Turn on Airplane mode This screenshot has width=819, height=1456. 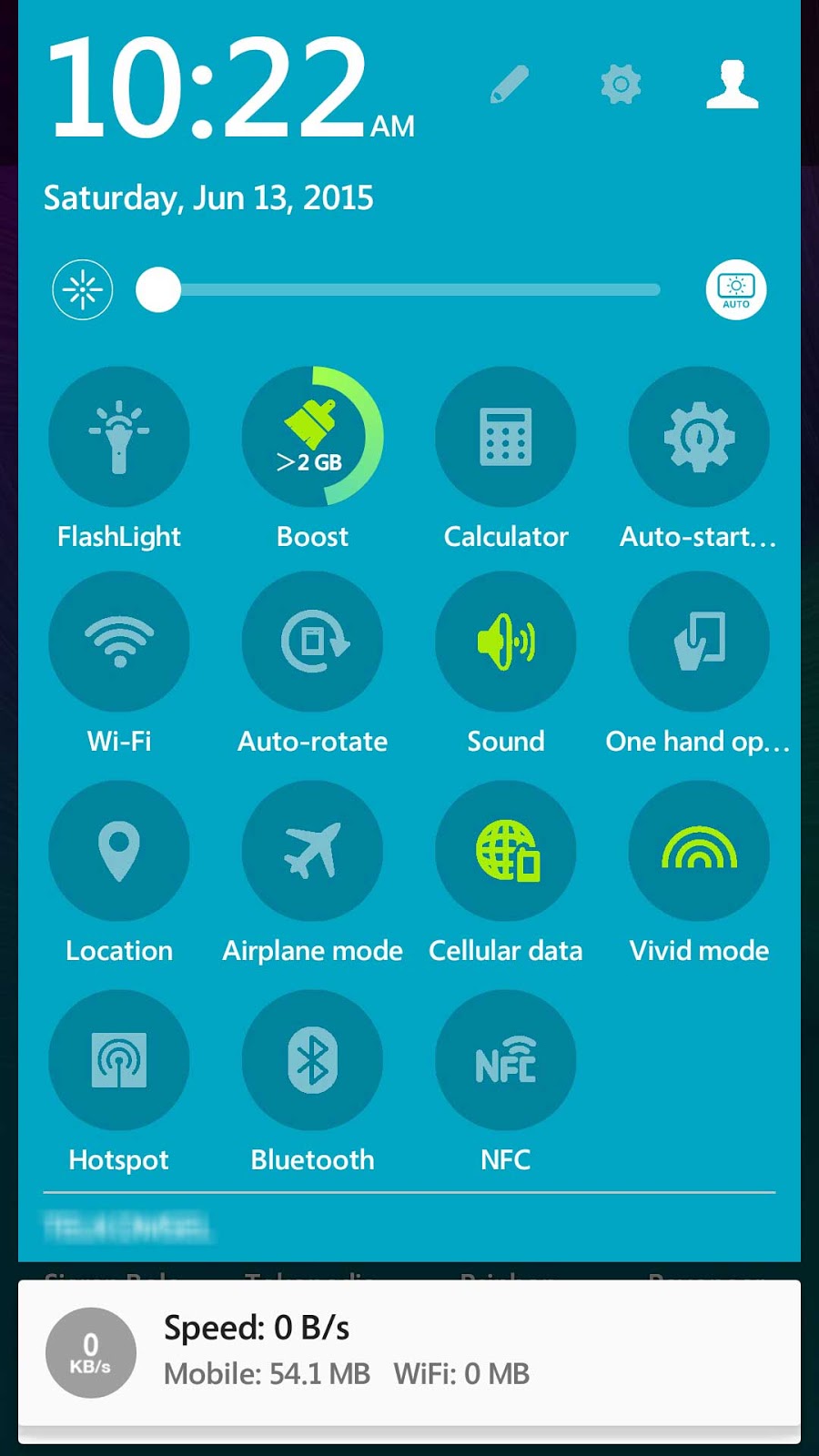[x=312, y=849]
